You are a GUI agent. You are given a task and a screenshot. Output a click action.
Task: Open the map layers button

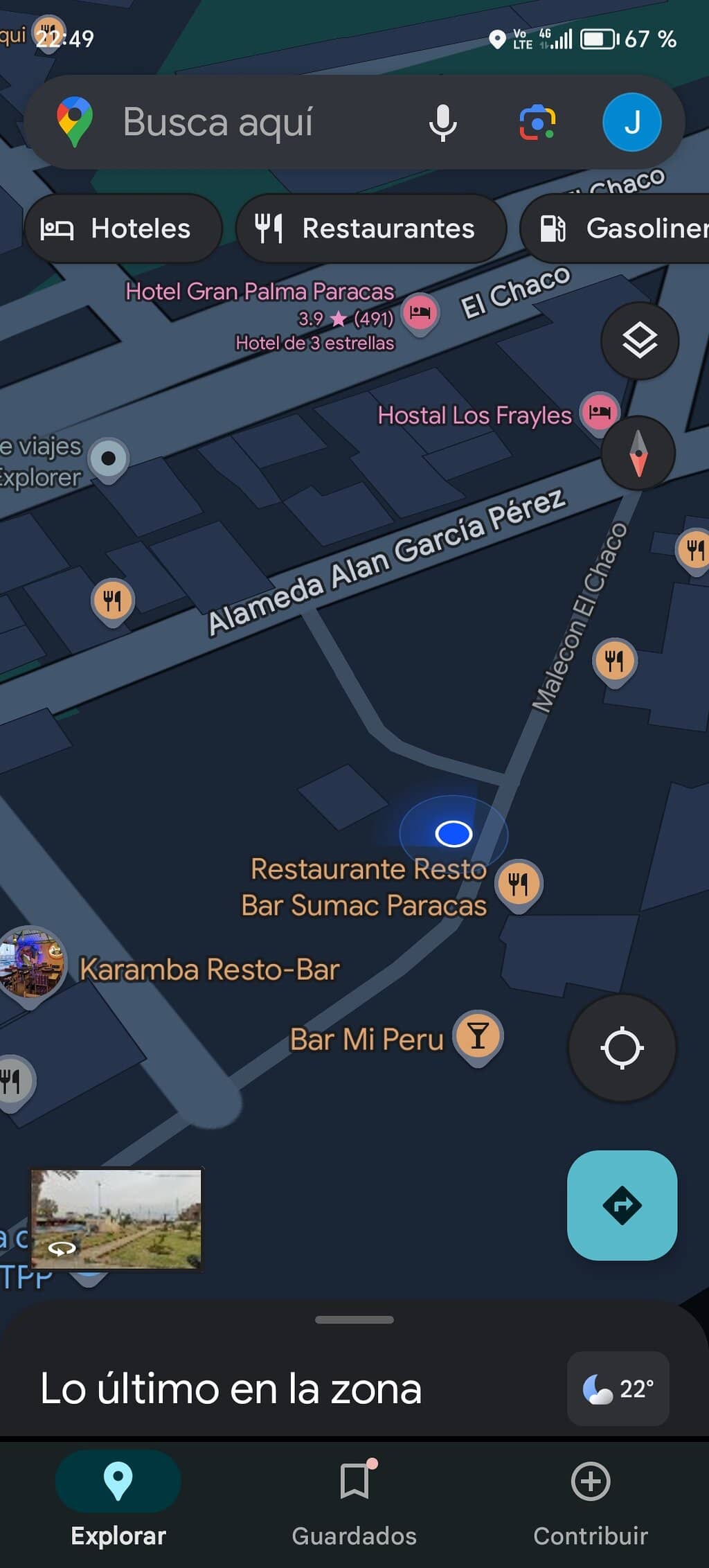(639, 341)
